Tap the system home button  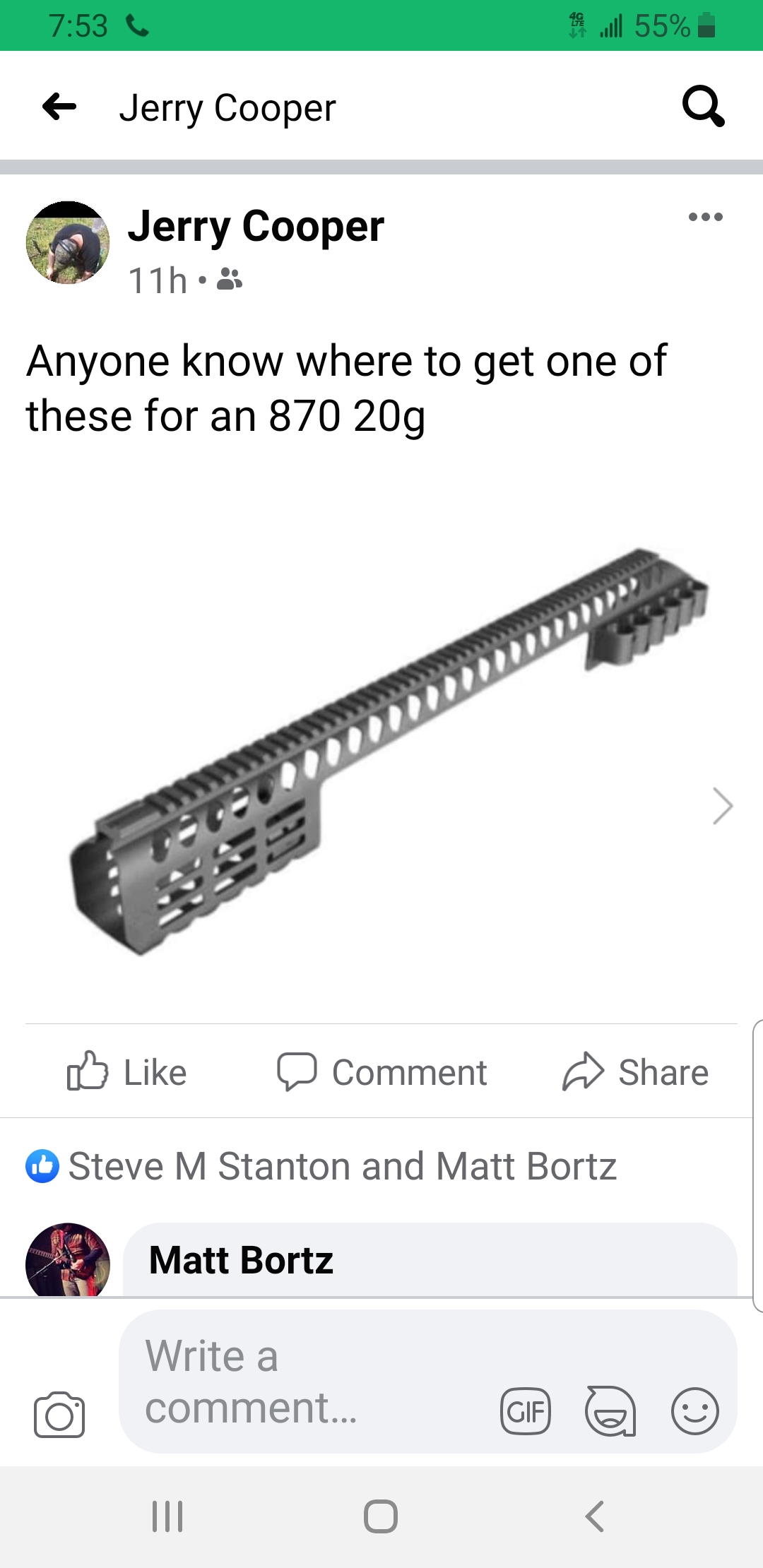pos(381,1516)
